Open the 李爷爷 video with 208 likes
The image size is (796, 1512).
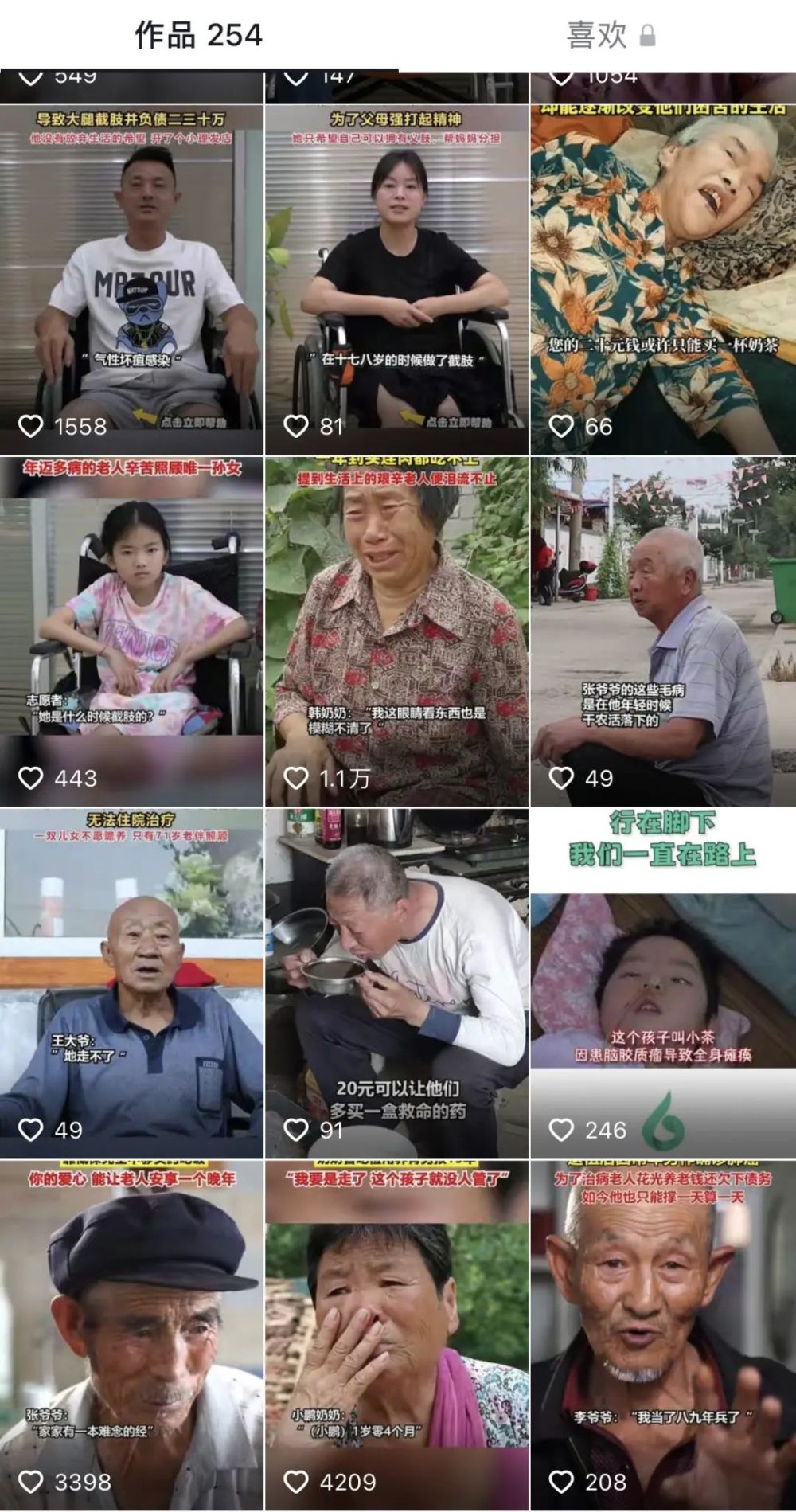coord(663,1335)
